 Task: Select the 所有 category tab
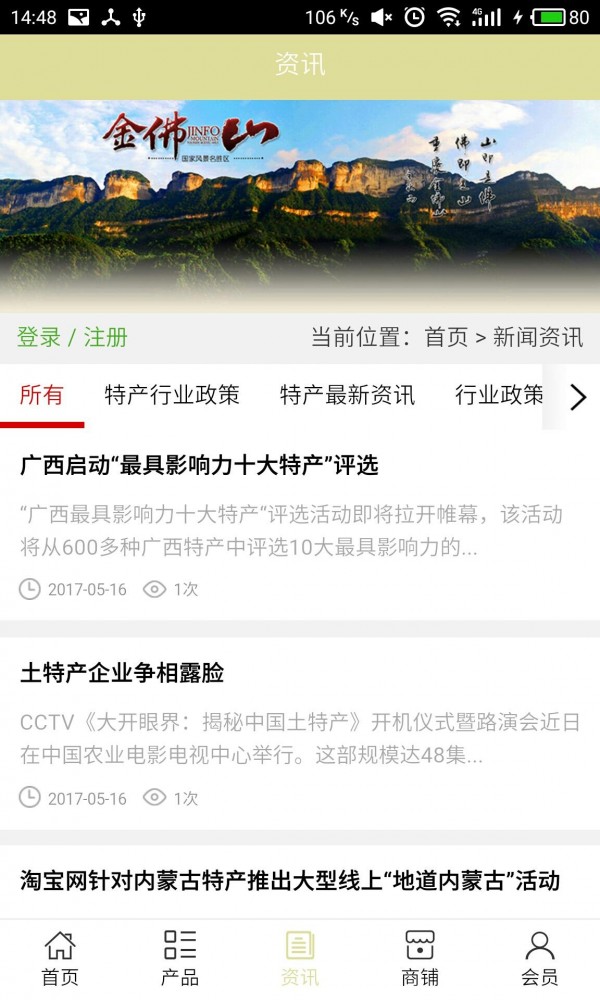coord(41,396)
